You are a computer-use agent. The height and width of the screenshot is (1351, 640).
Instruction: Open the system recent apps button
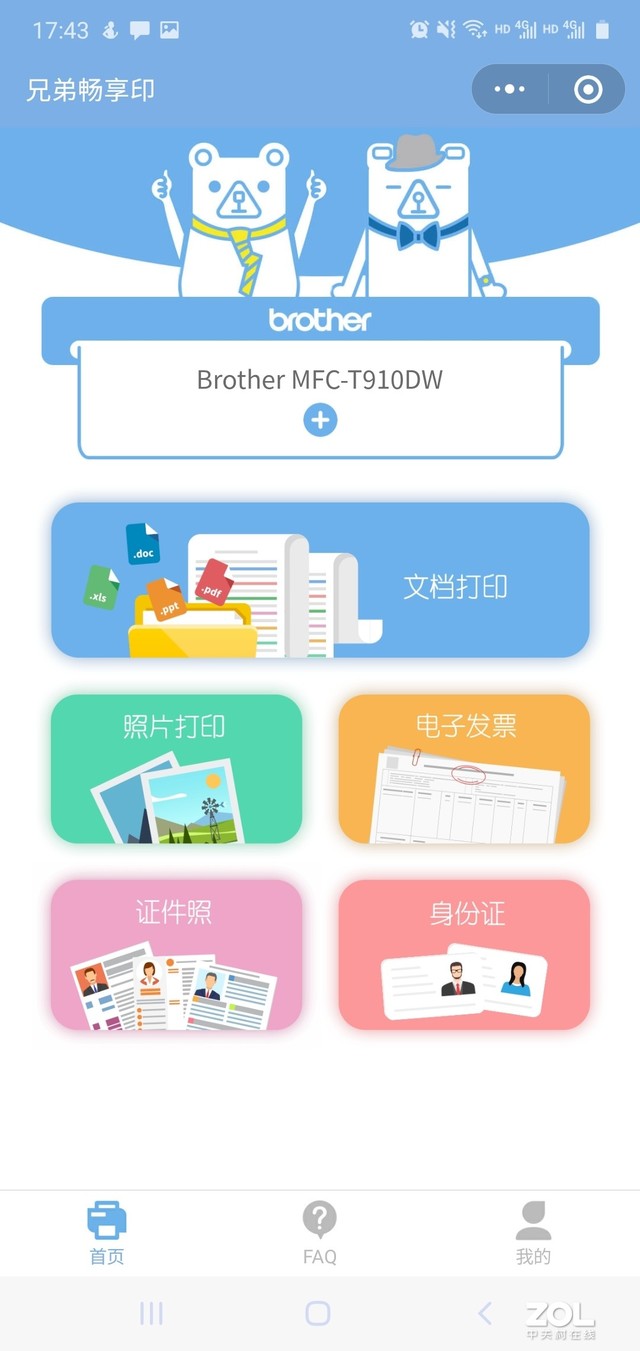pos(151,1313)
